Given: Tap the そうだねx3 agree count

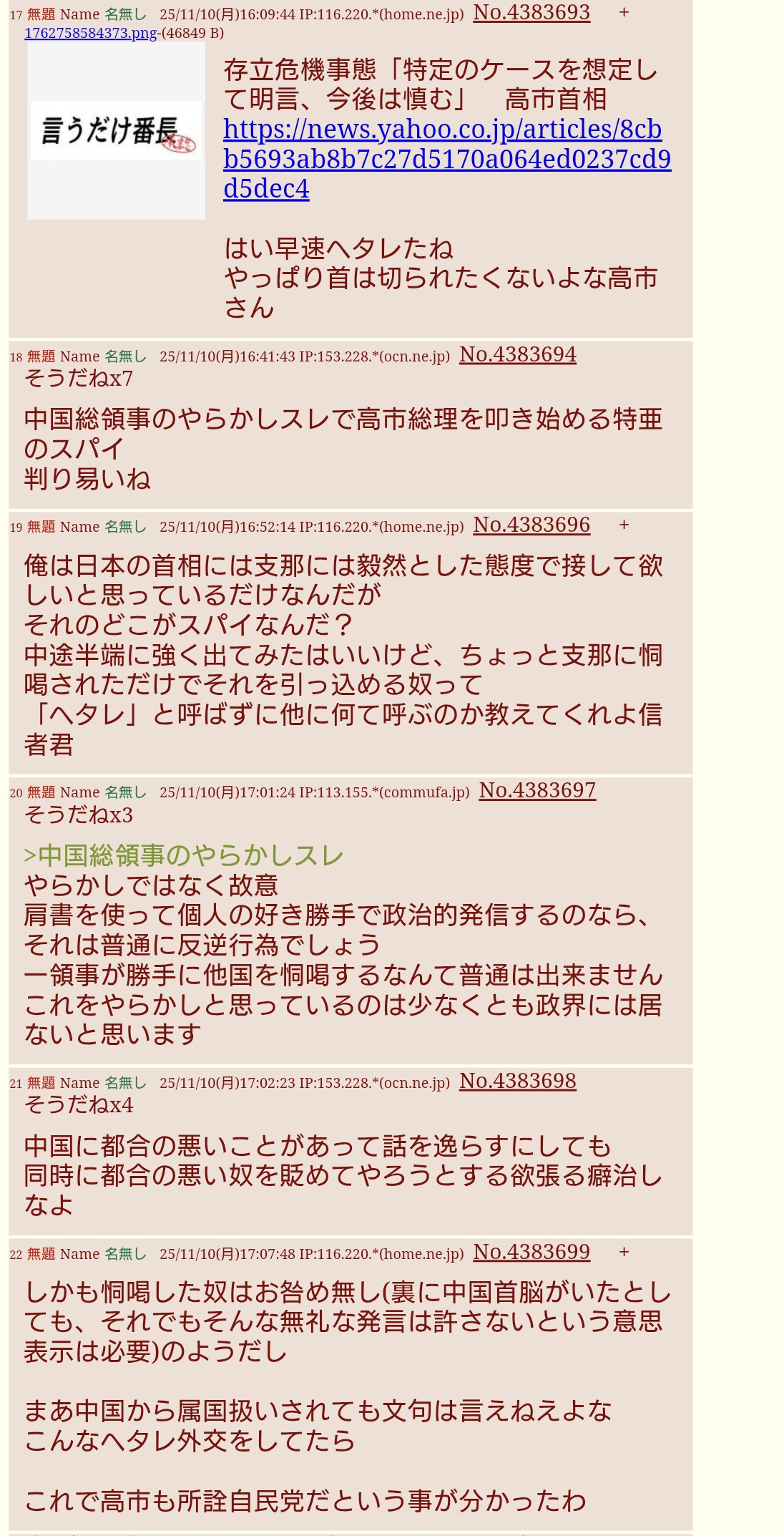Looking at the screenshot, I should [x=79, y=815].
